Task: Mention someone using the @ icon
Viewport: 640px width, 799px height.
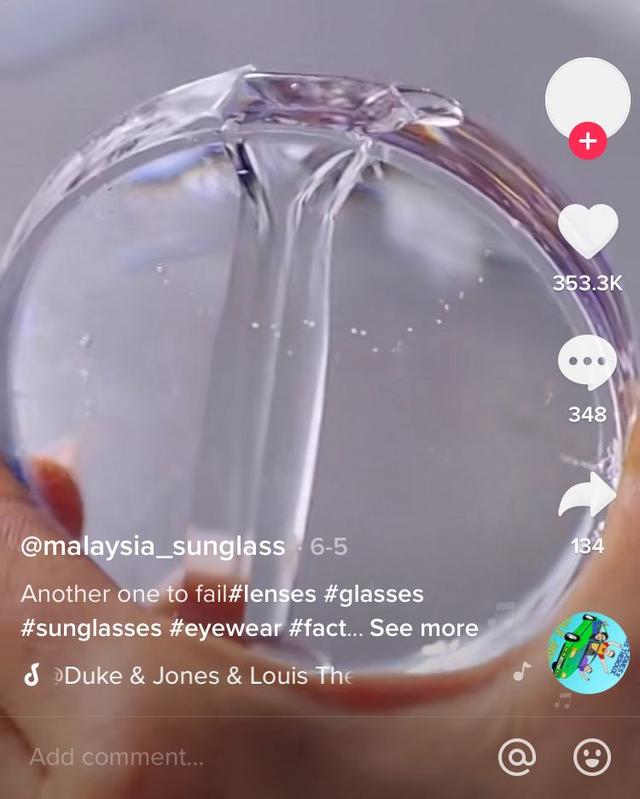Action: click(x=517, y=757)
